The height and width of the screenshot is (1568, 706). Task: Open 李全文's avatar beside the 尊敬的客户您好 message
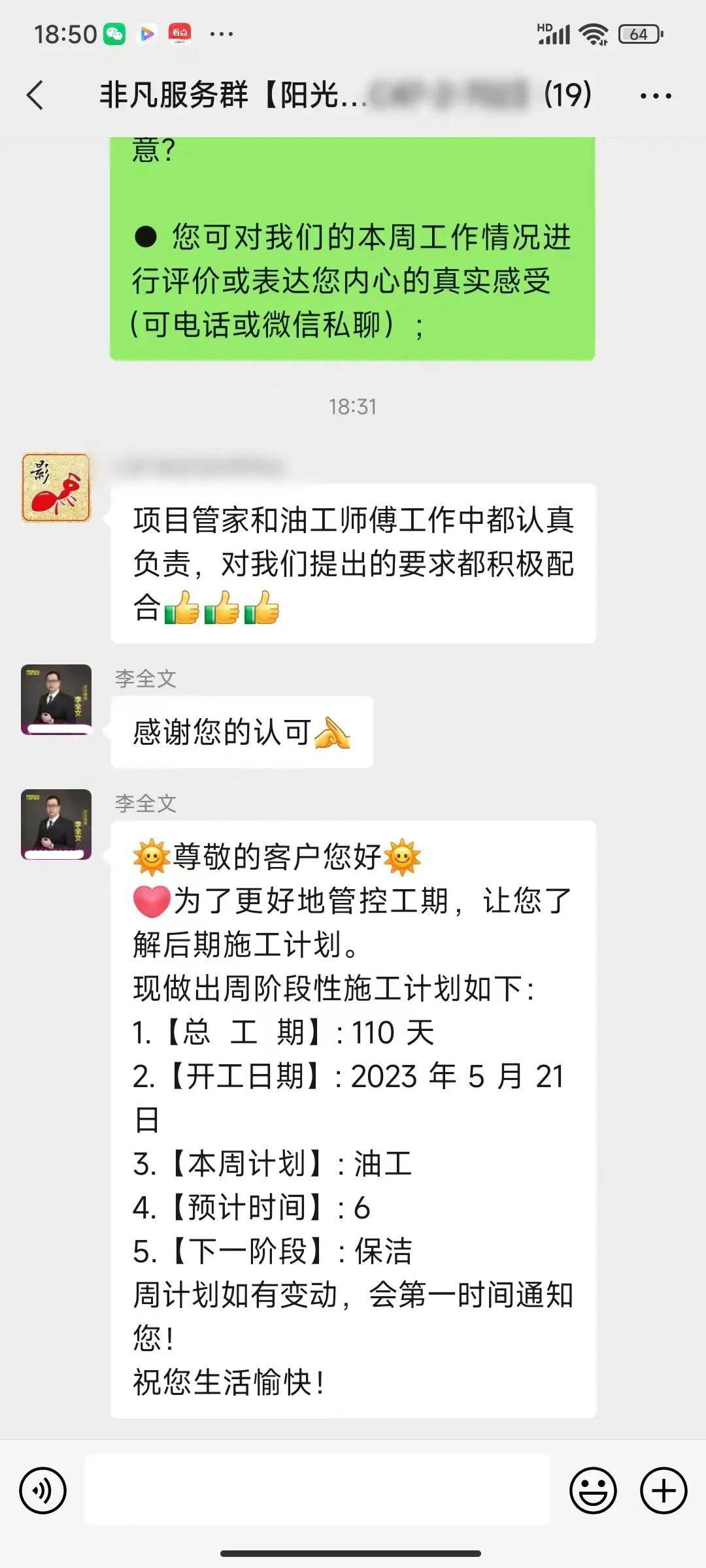(56, 825)
